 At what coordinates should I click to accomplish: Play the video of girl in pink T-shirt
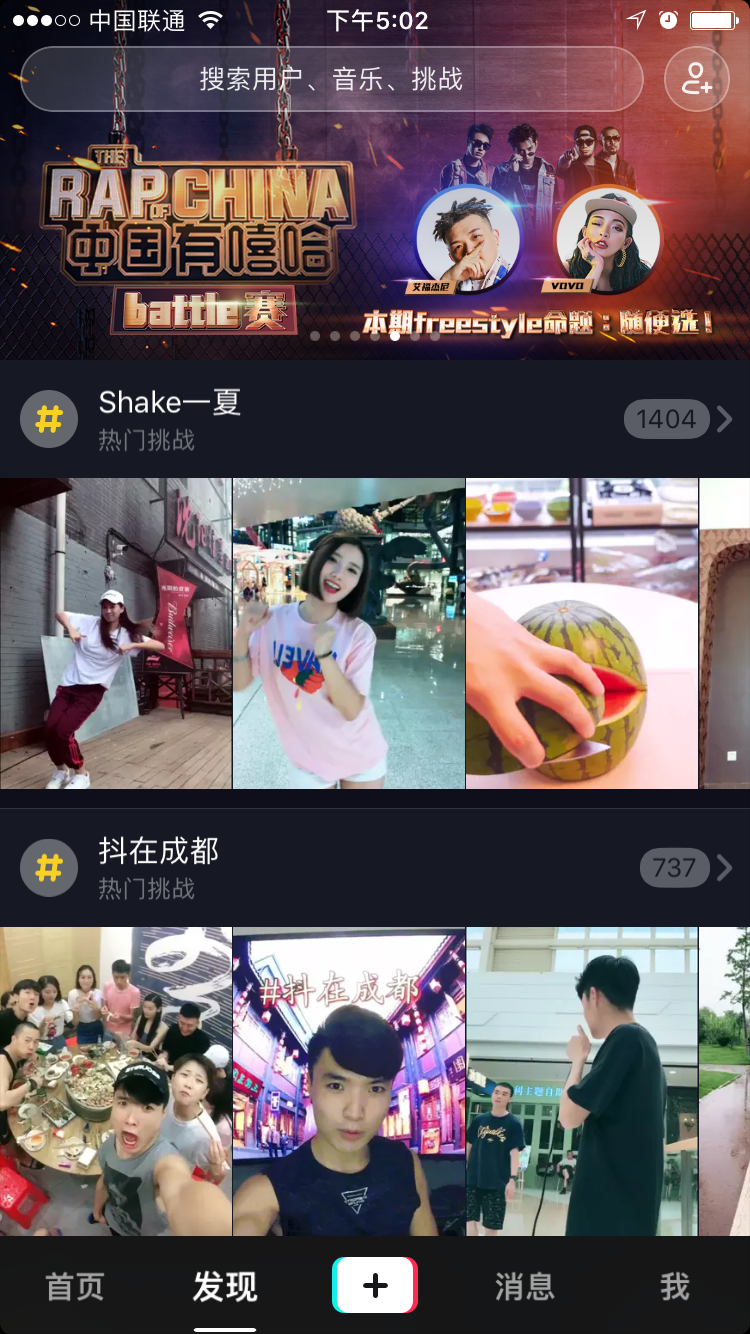point(349,633)
